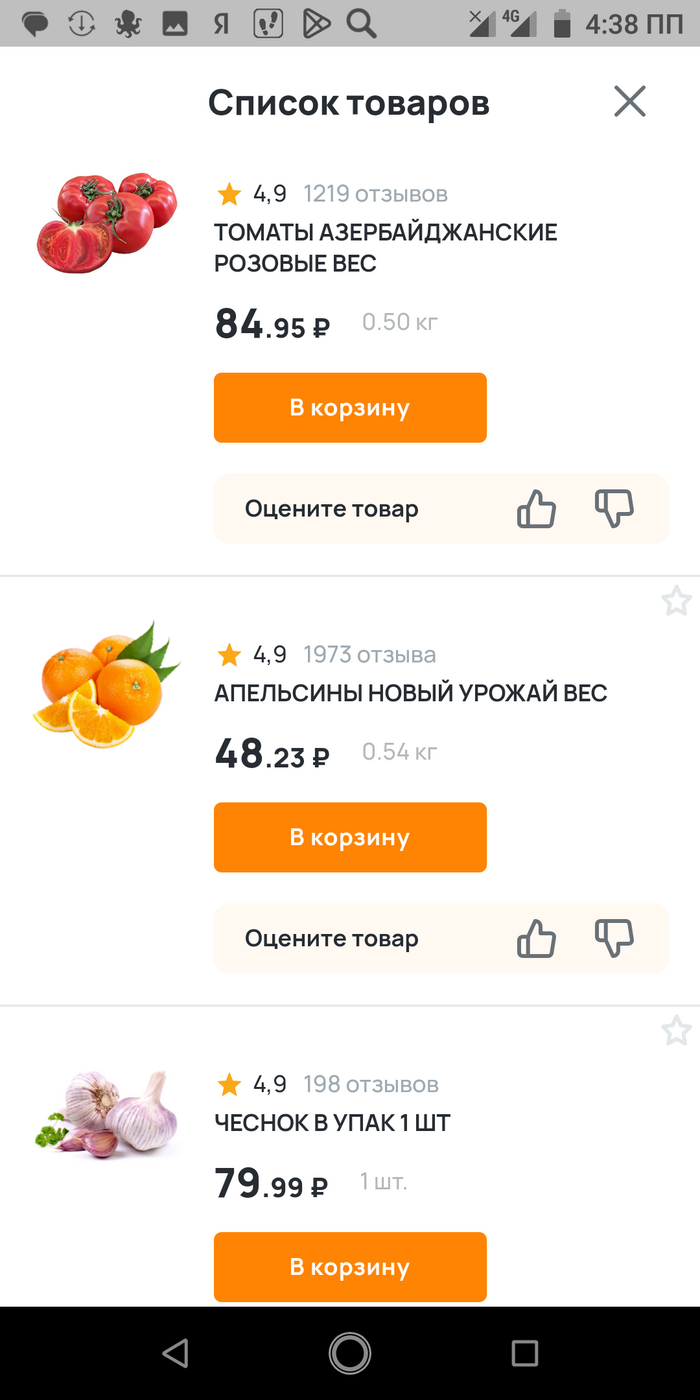Viewport: 700px width, 1400px height.
Task: Give thumbs down to Томаты азербайджанские
Action: point(614,509)
